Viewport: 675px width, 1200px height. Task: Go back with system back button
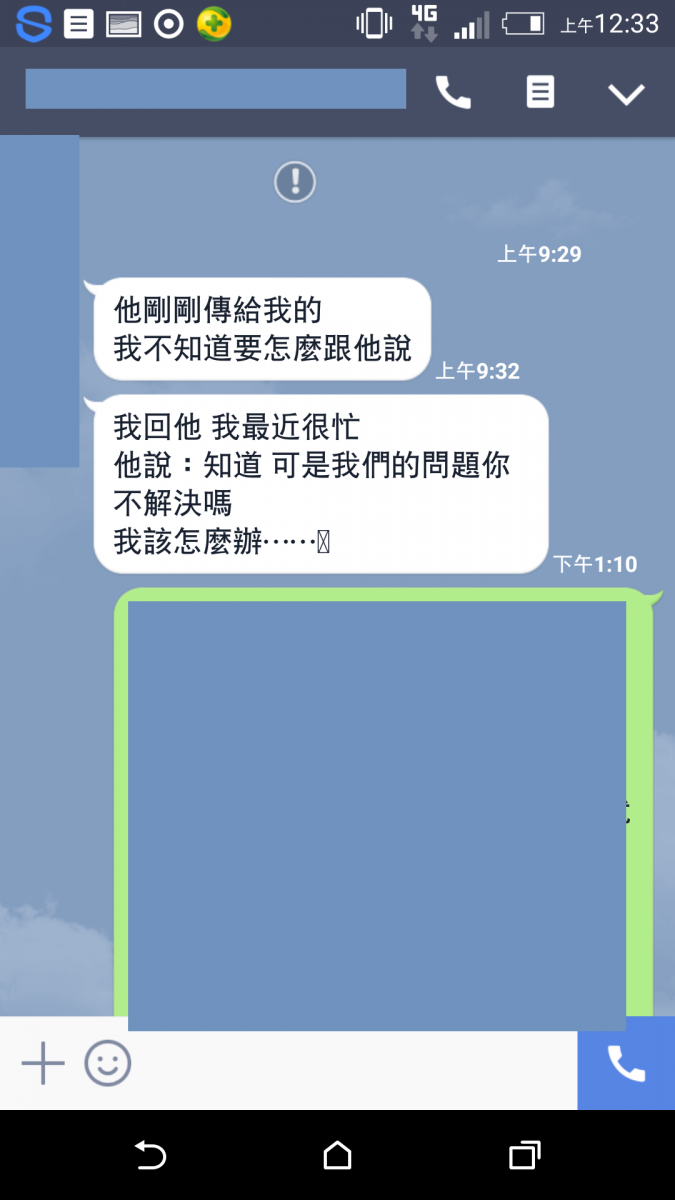click(150, 1156)
